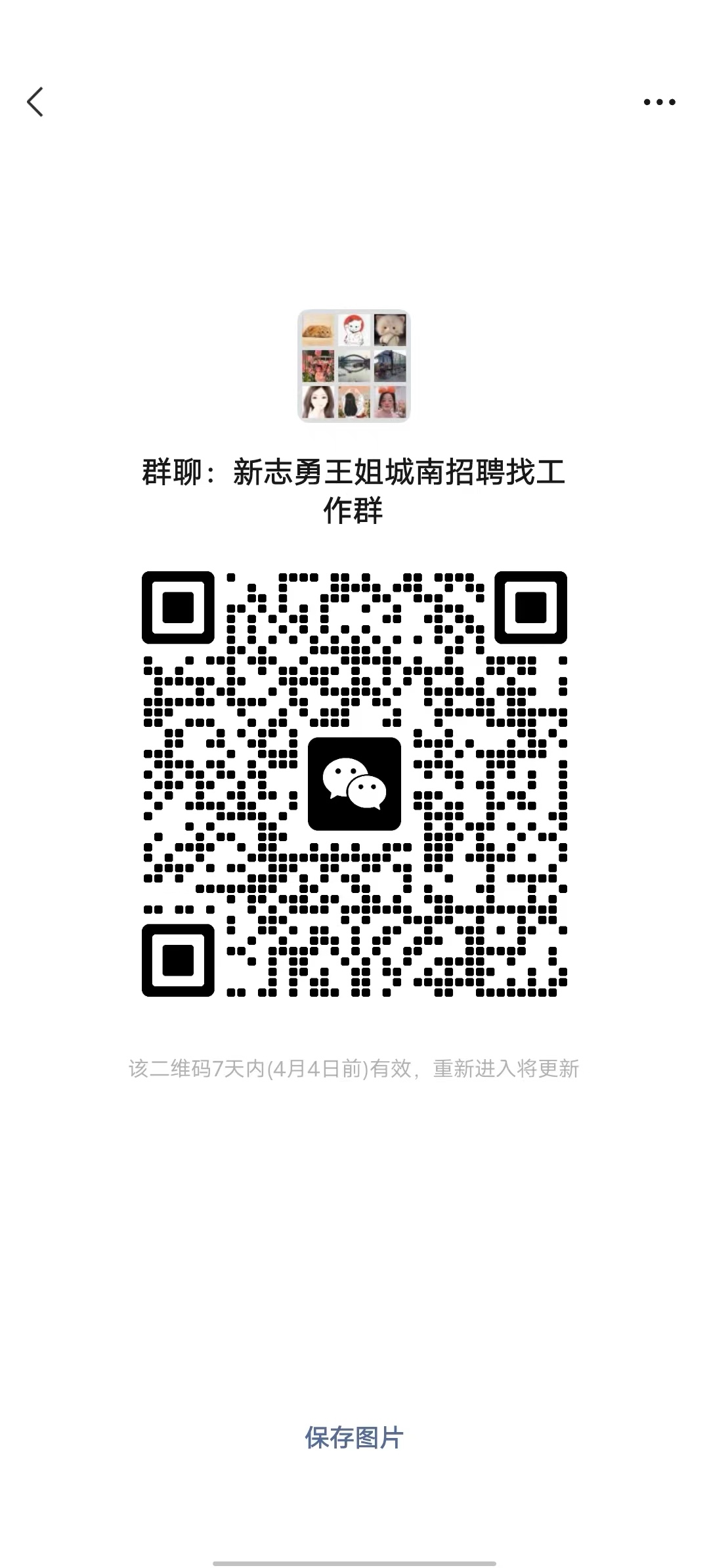Viewport: 709px width, 1568px height.
Task: Open the three-dot overflow menu
Action: point(659,102)
